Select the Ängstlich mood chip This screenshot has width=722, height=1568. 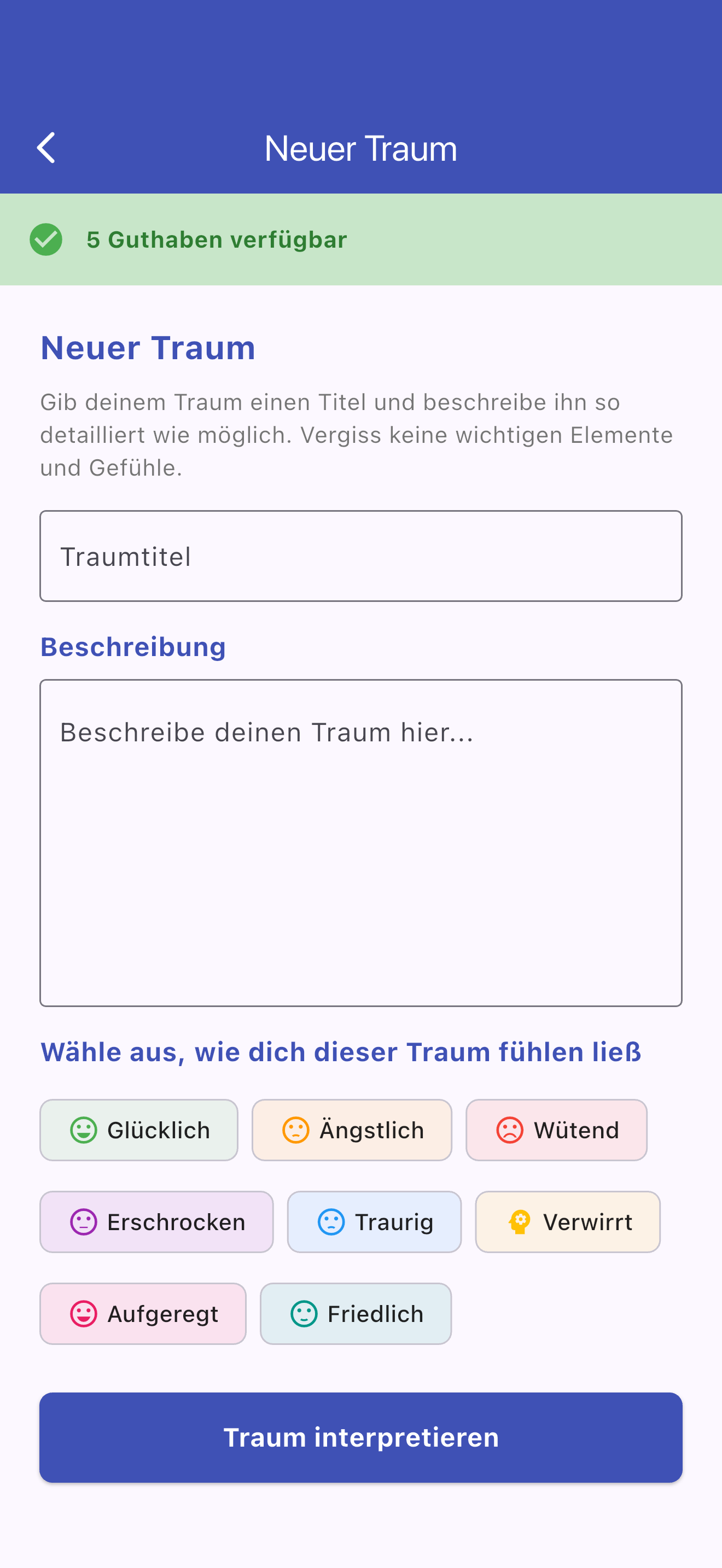pos(351,1130)
